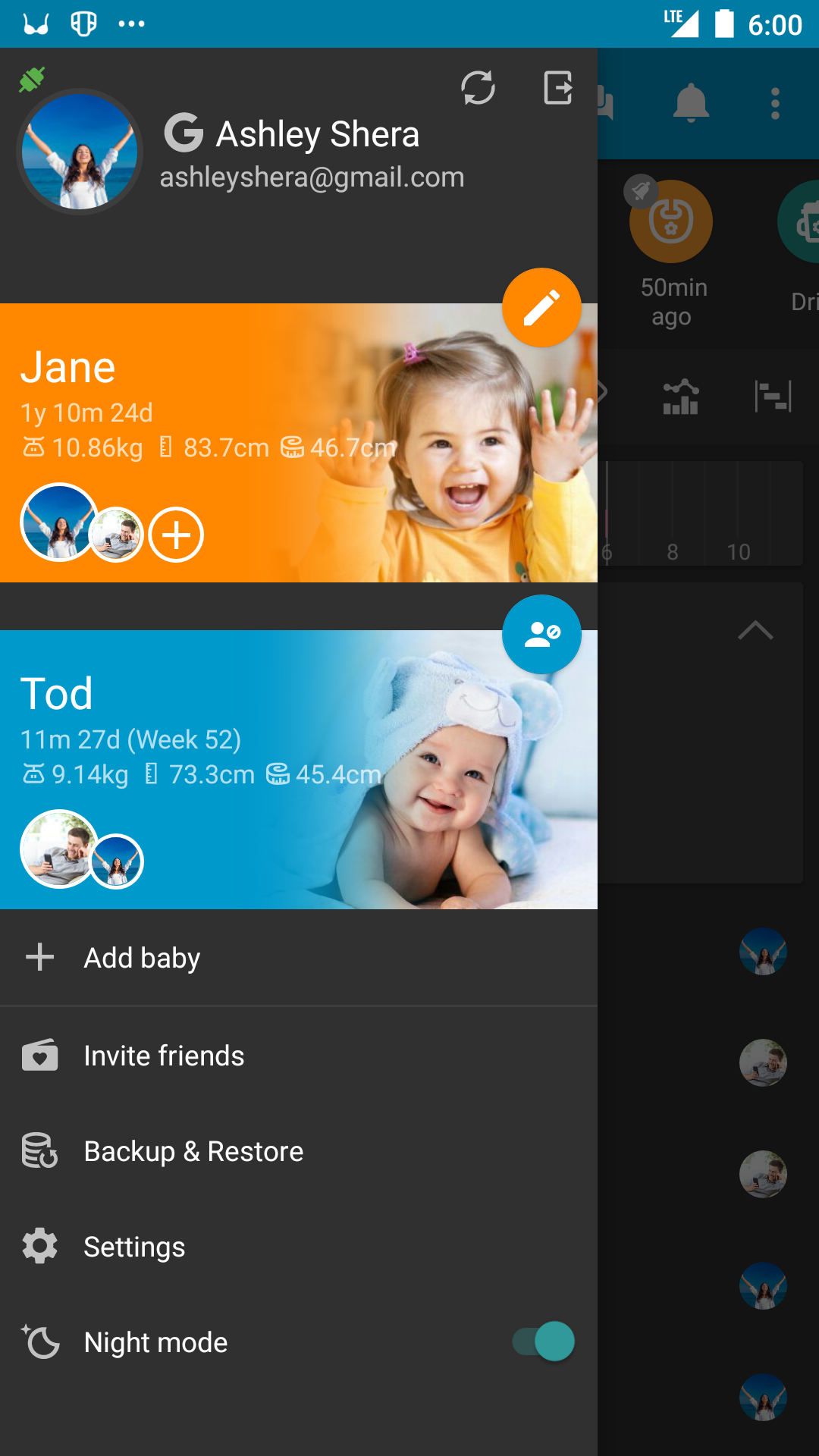Edit Jane's baby profile
Image resolution: width=819 pixels, height=1456 pixels.
(541, 308)
